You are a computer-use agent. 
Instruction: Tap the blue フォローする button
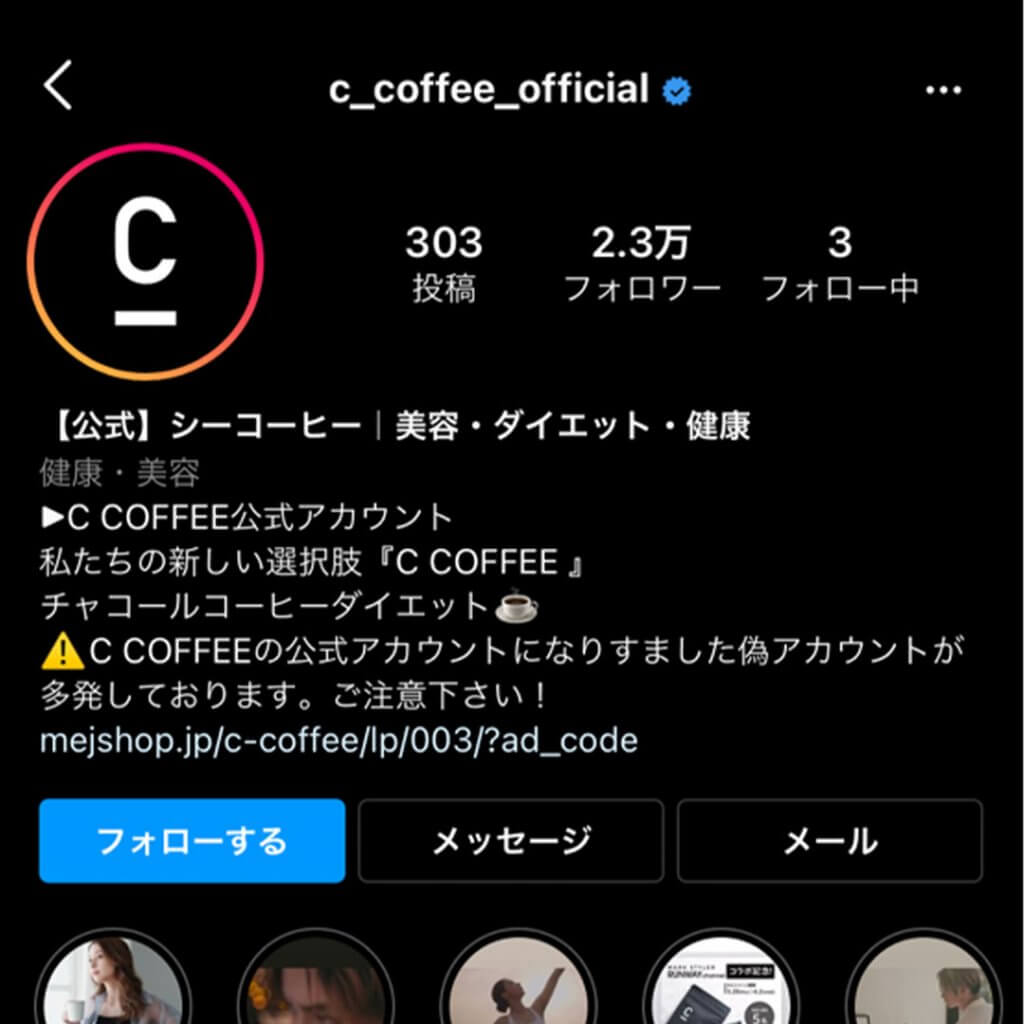(x=192, y=841)
